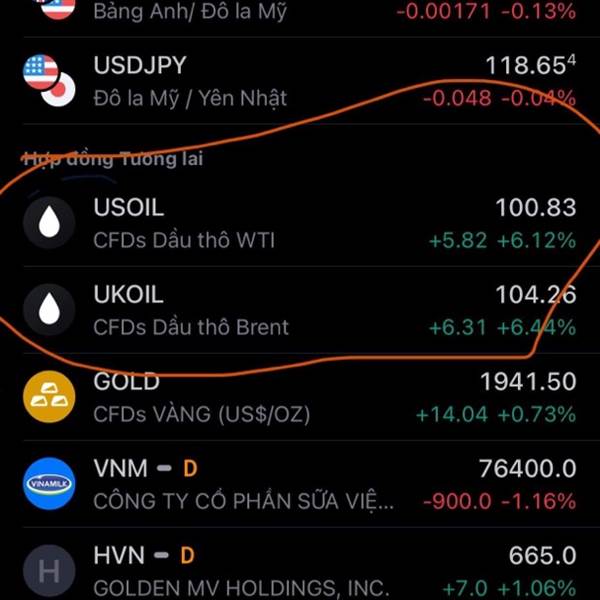
Task: View the VNM Vinamilk stock row
Action: click(x=300, y=484)
